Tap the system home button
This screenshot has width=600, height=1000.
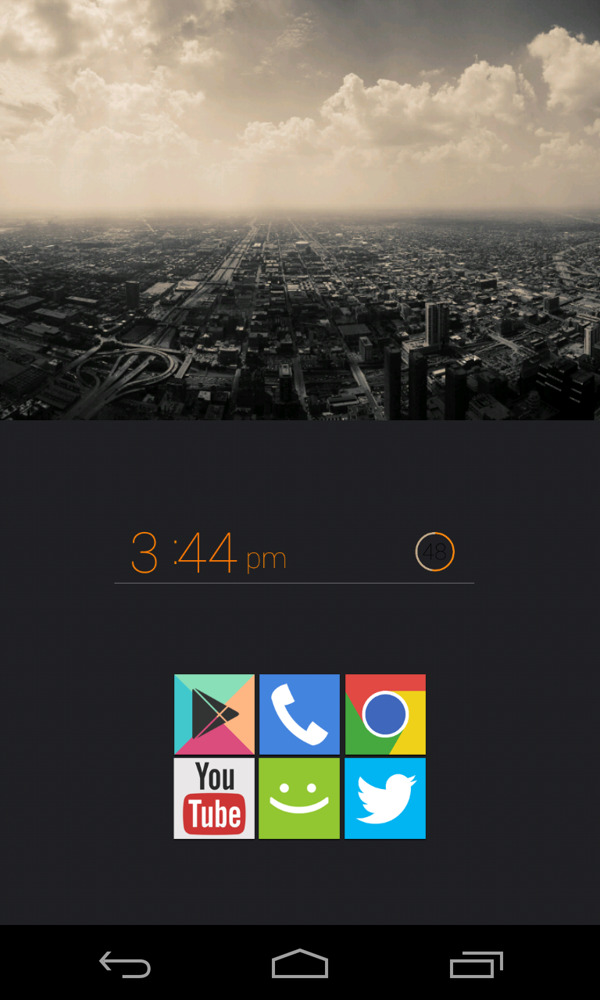300,964
